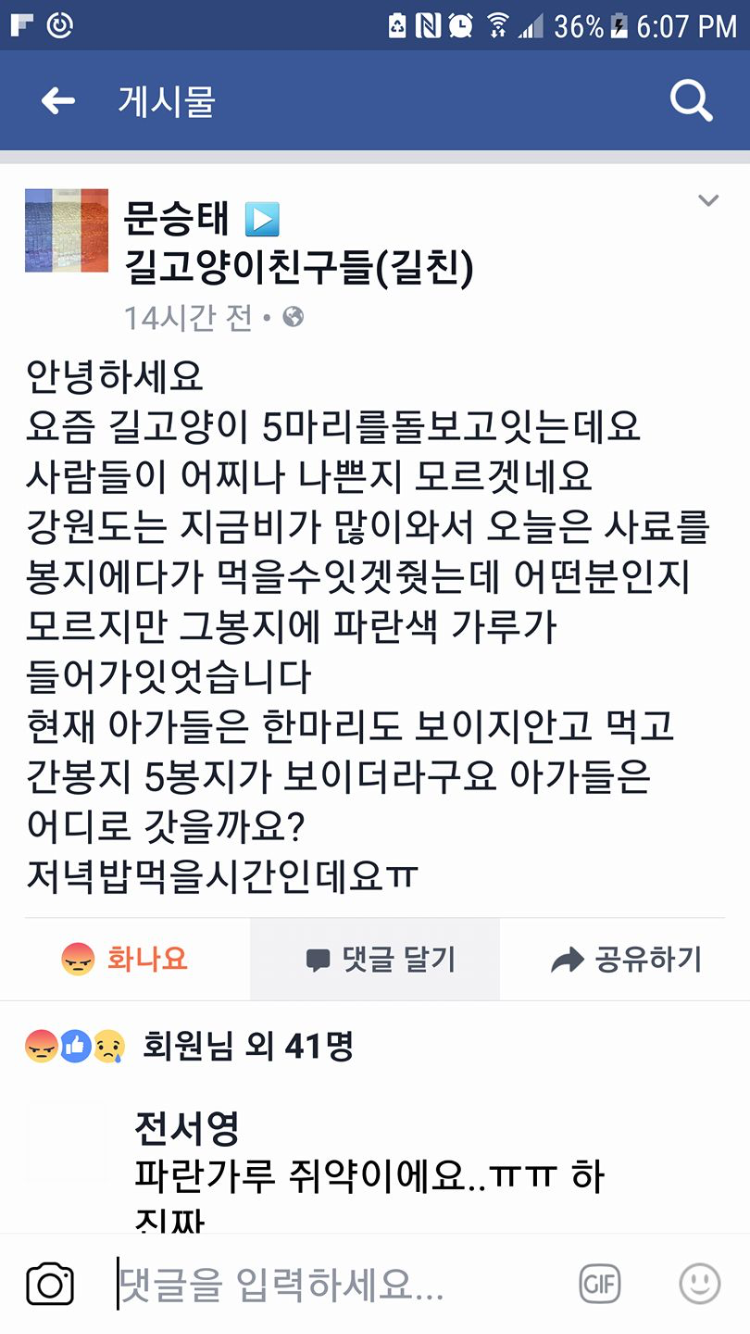The height and width of the screenshot is (1334, 750).
Task: Open the 길고양이친구들(길친) group
Action: pos(298,266)
